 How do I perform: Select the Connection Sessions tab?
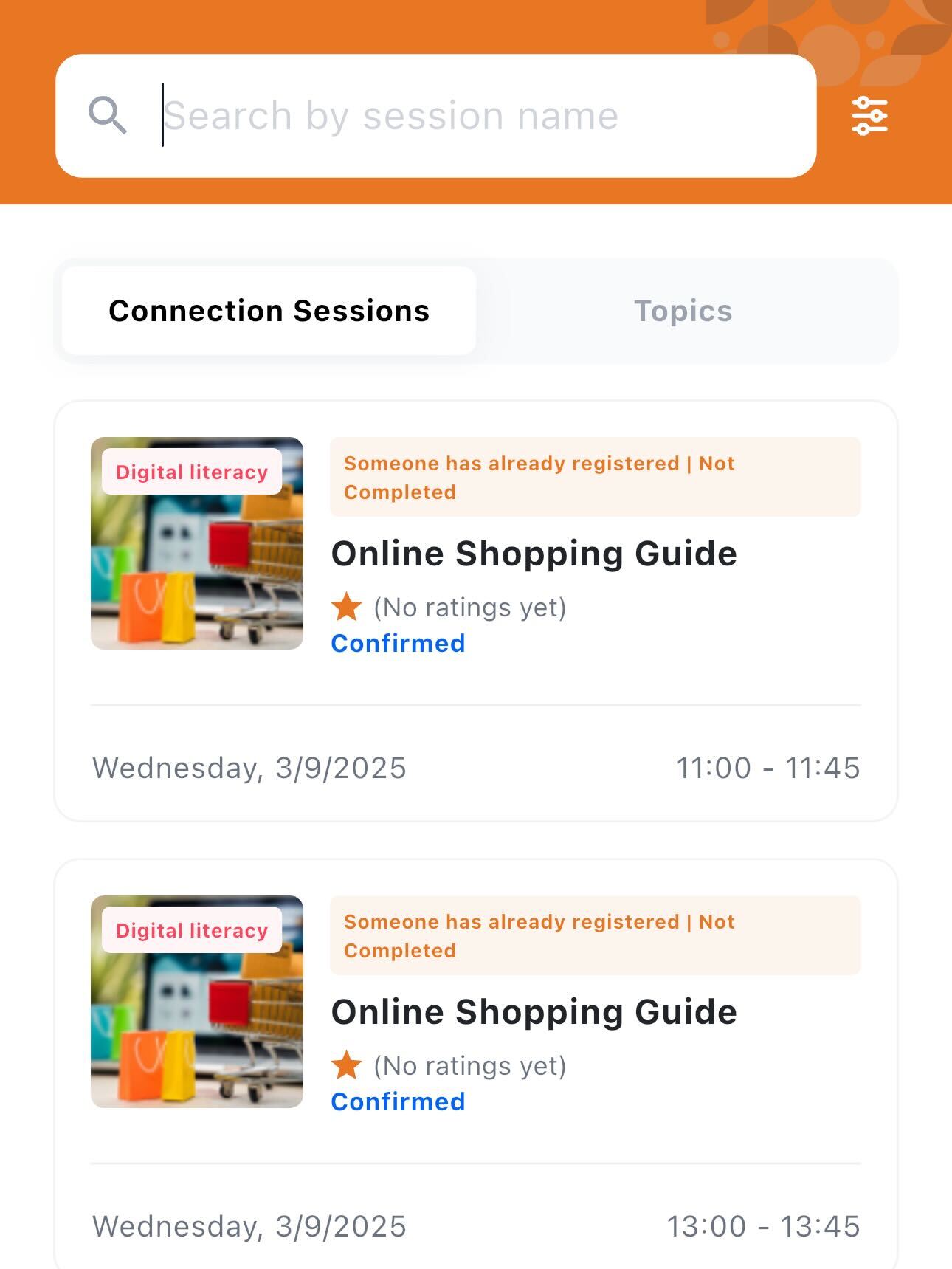point(269,311)
